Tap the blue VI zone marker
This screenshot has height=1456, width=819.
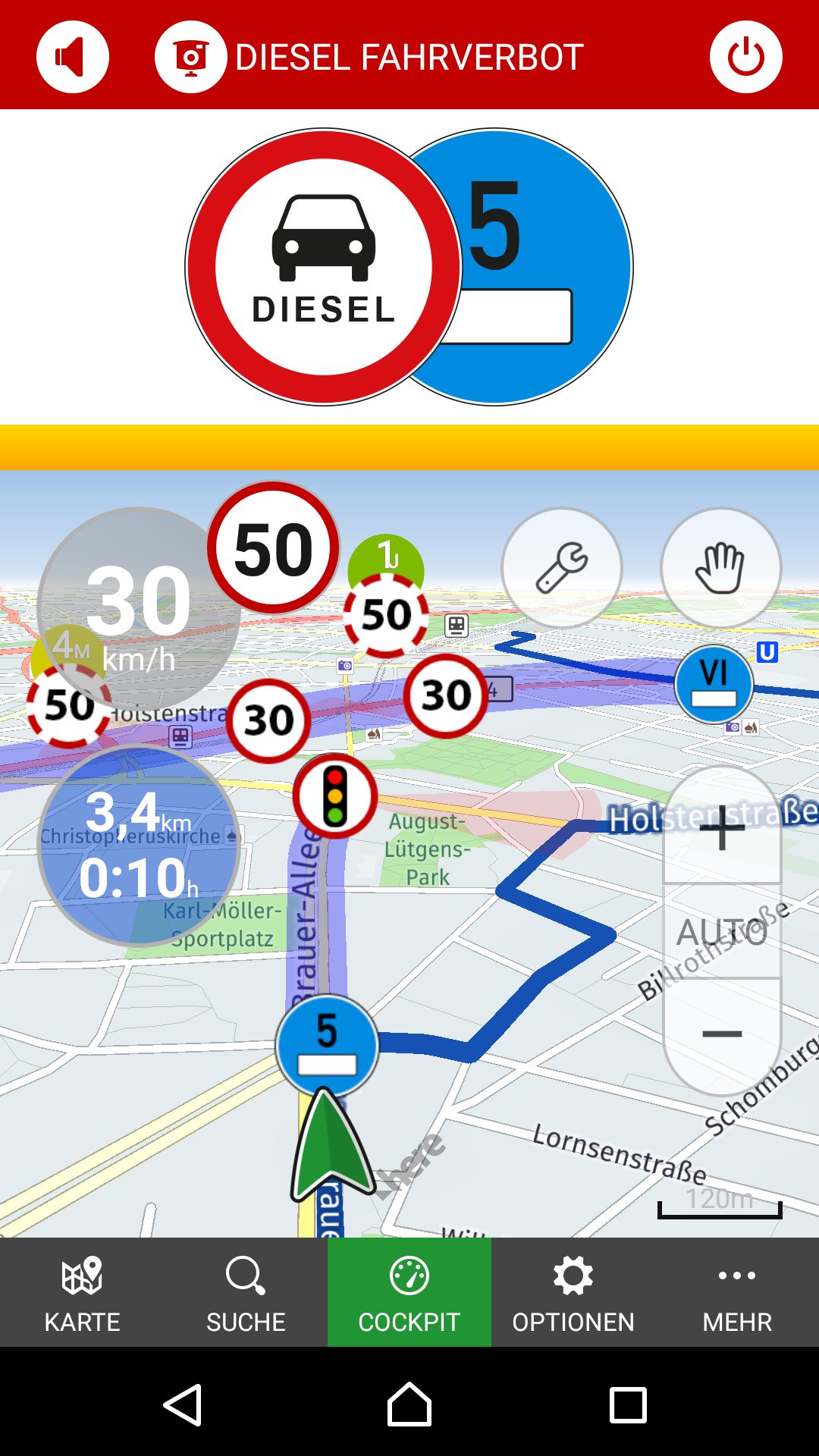(714, 684)
